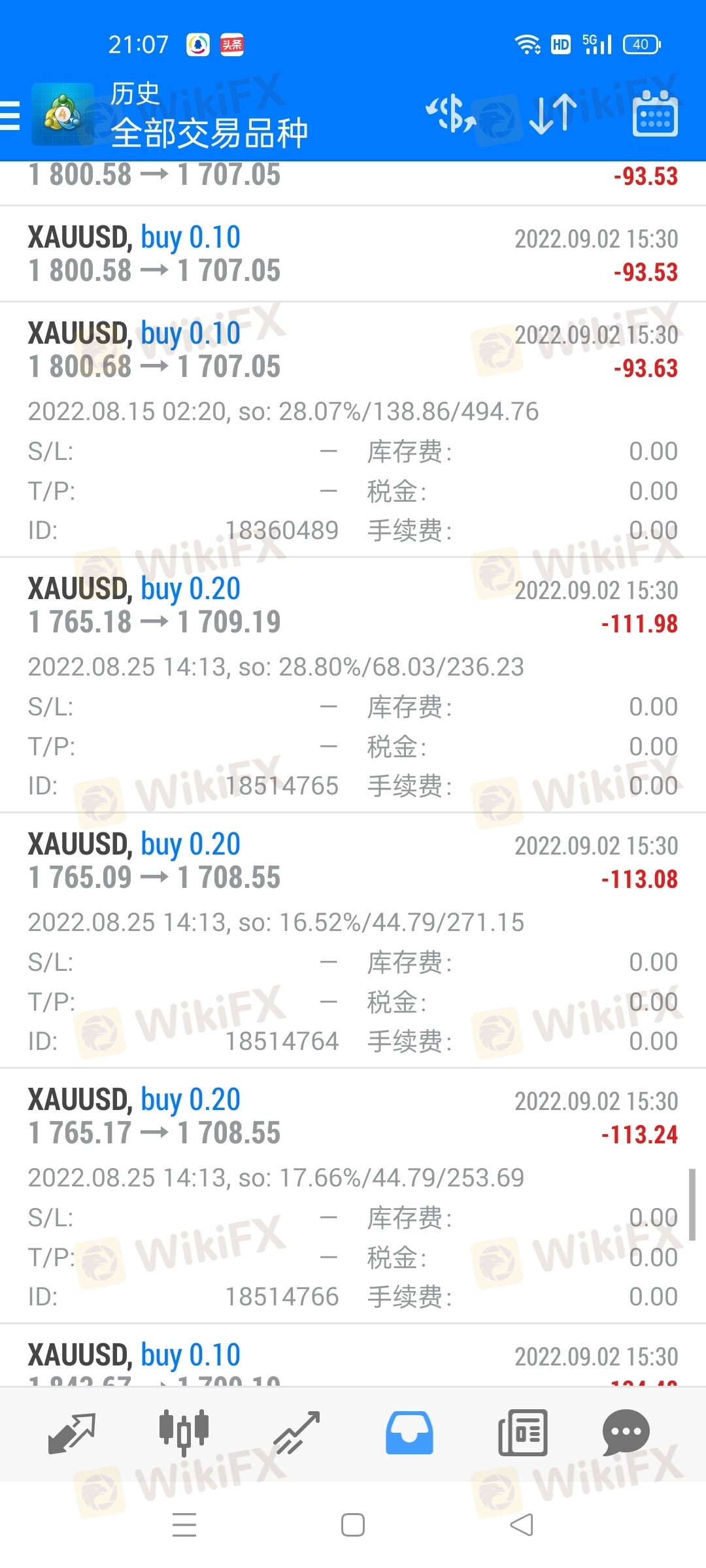Select the trade with loss -113.24

coord(353,1196)
